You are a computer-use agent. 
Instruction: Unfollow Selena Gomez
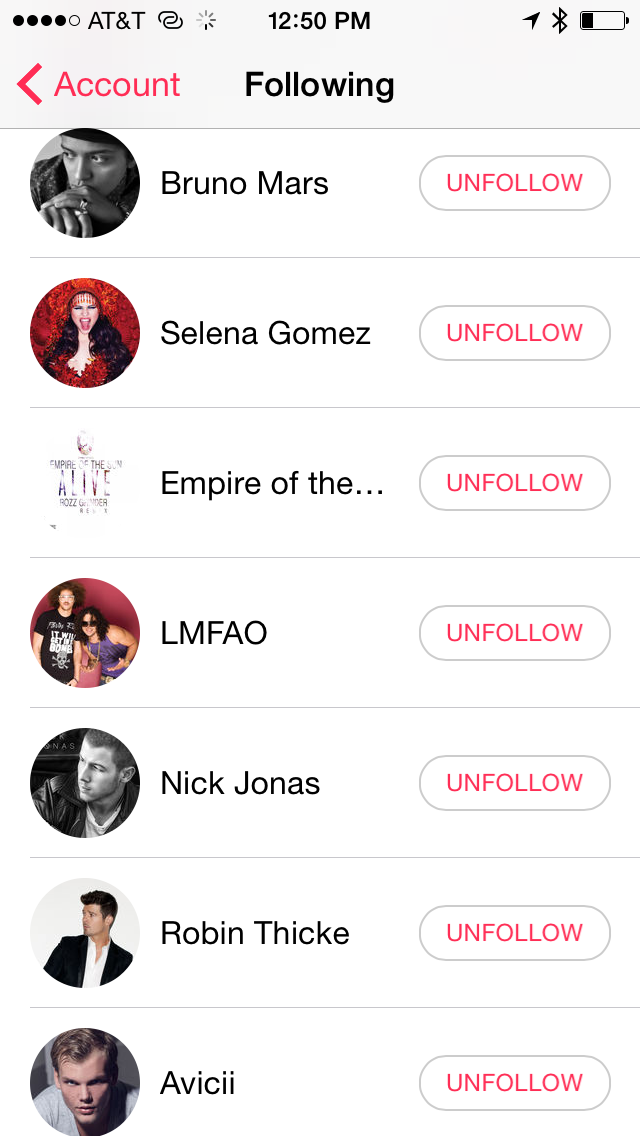[x=514, y=333]
